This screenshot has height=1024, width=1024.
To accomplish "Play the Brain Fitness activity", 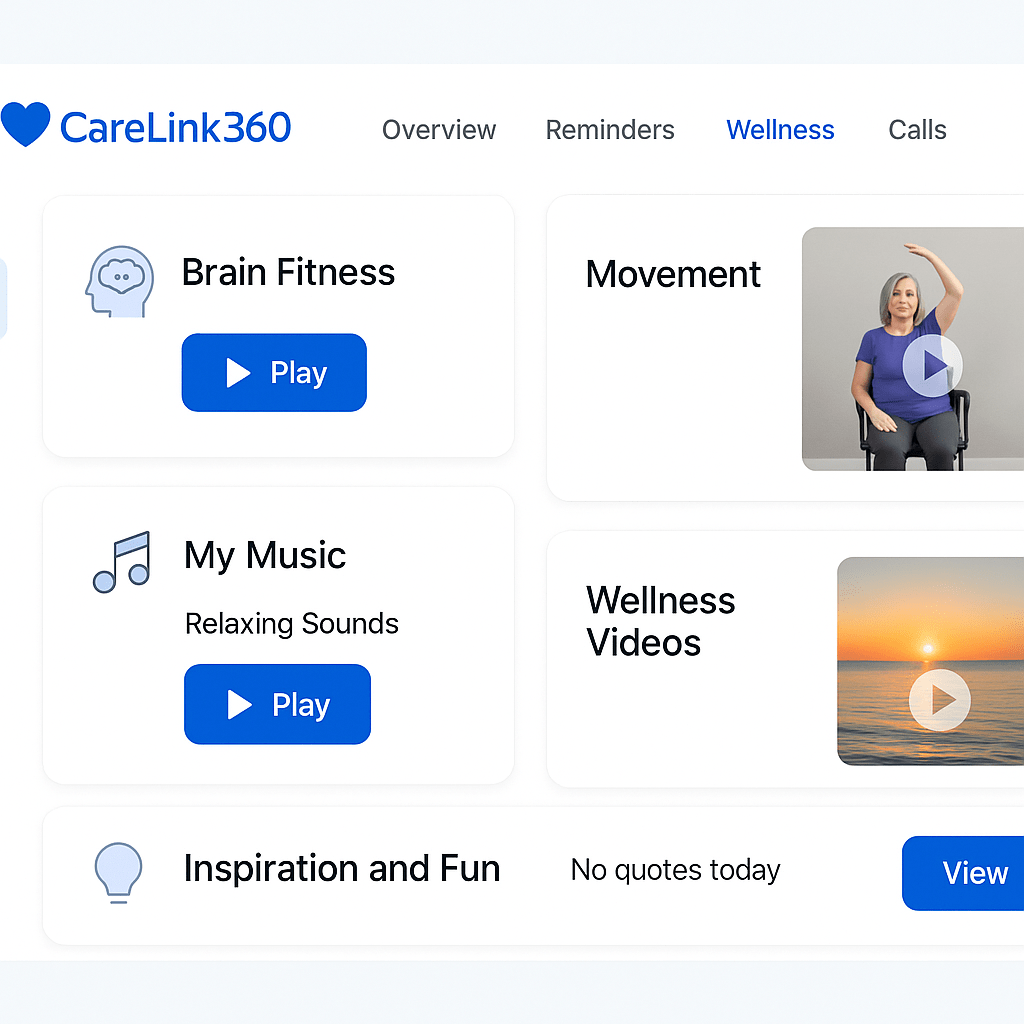I will pos(274,373).
